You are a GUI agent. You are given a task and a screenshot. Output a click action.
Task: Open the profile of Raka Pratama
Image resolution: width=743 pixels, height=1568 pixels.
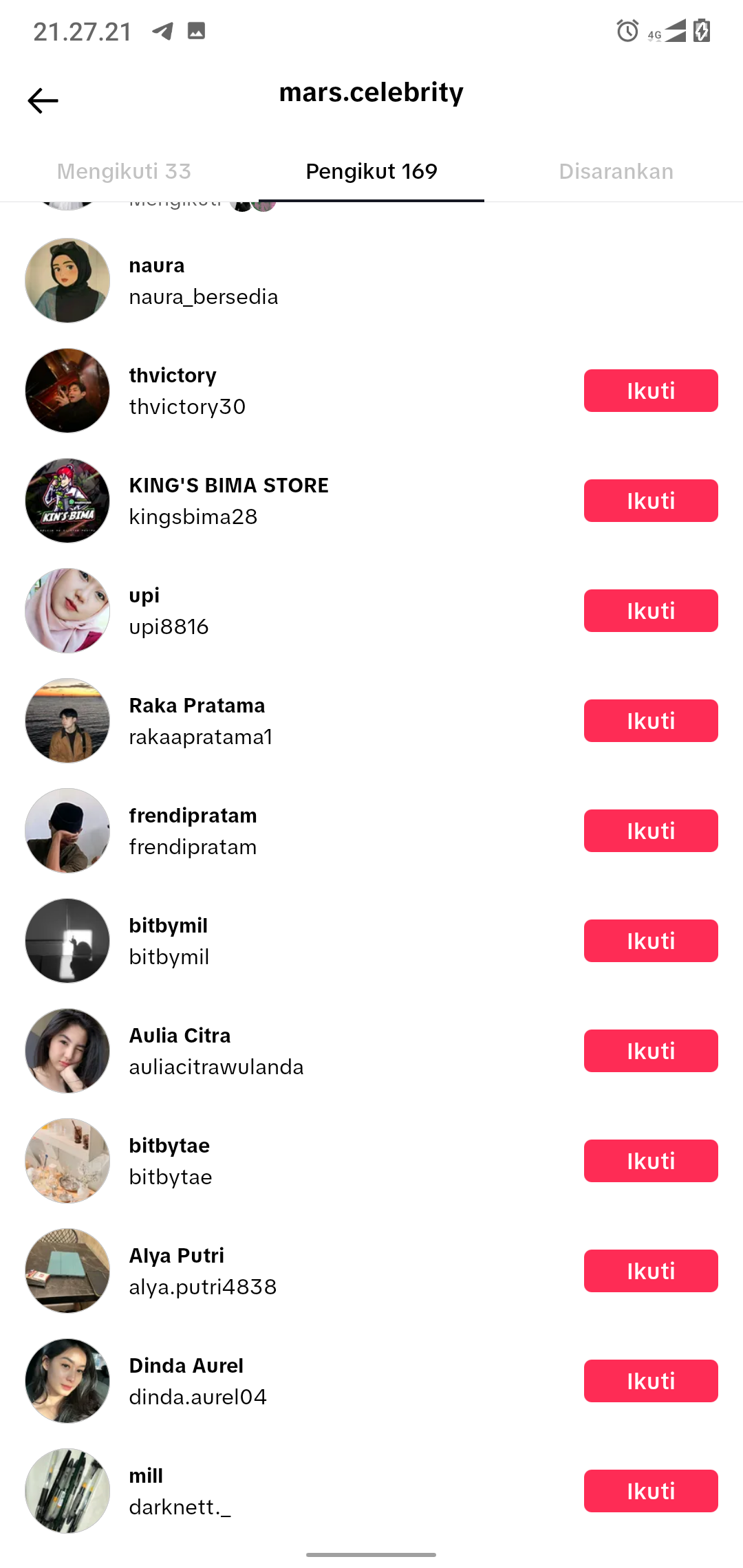pos(197,720)
